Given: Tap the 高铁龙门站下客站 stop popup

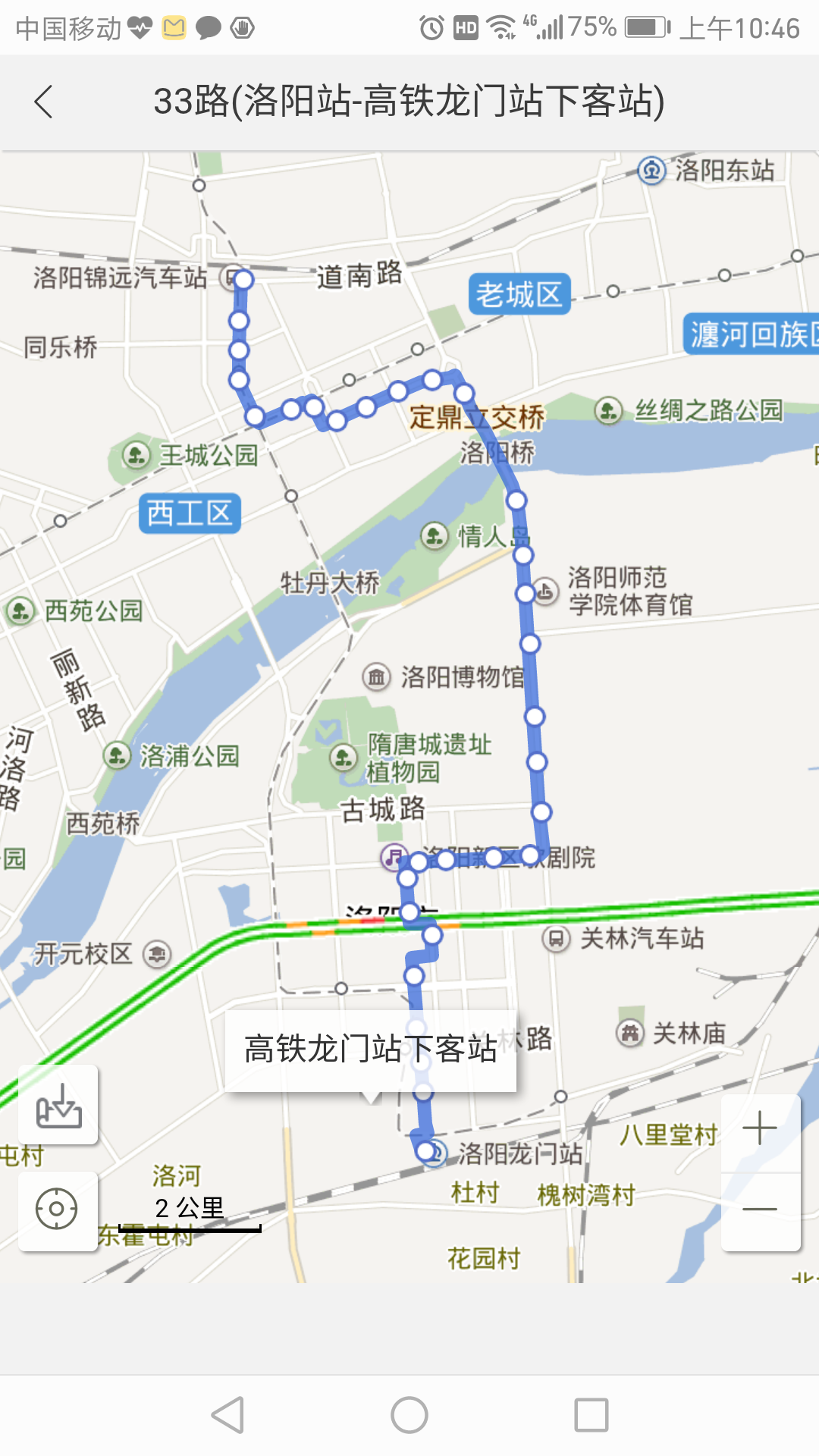Looking at the screenshot, I should point(370,1050).
